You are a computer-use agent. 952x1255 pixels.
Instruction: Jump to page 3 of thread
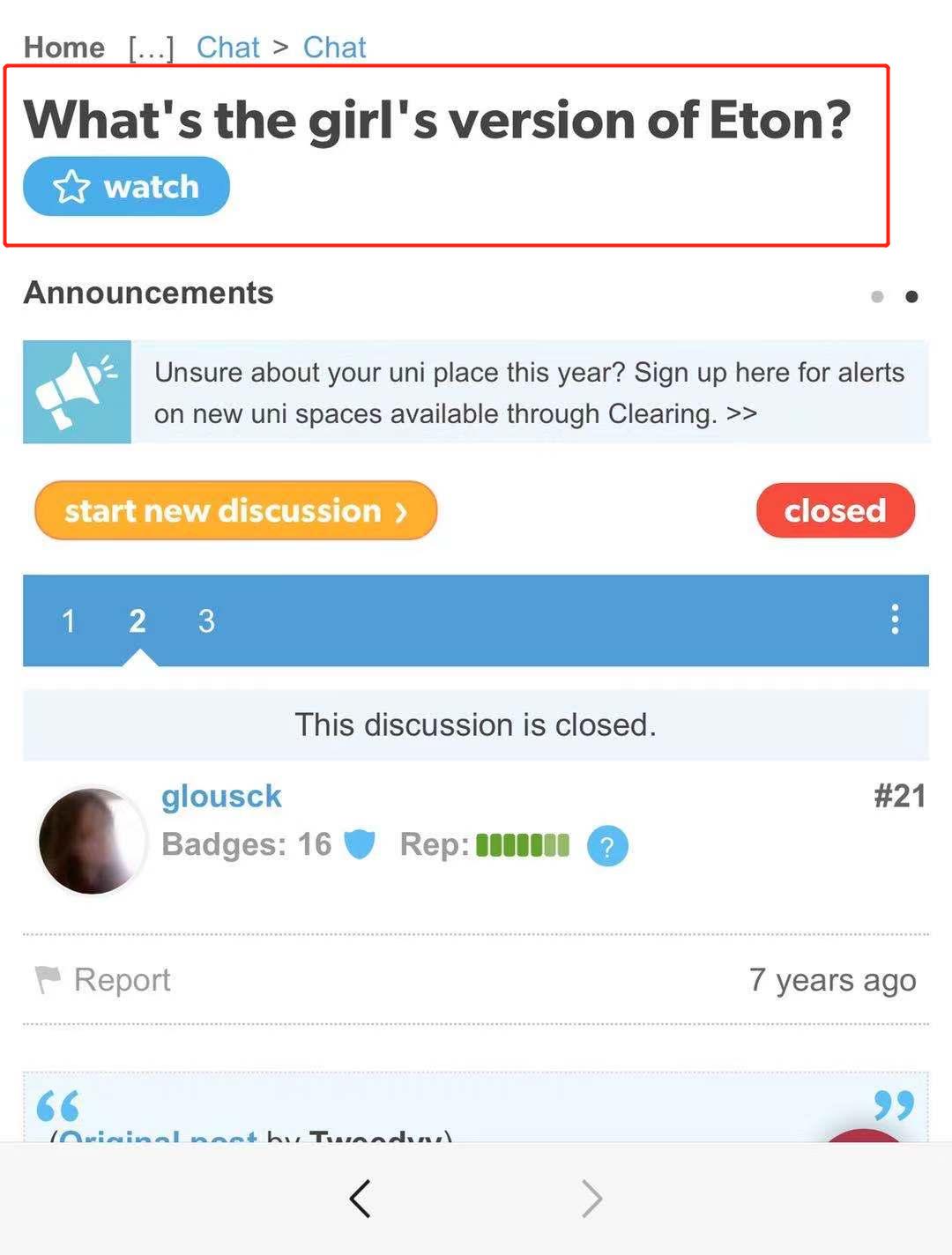206,620
